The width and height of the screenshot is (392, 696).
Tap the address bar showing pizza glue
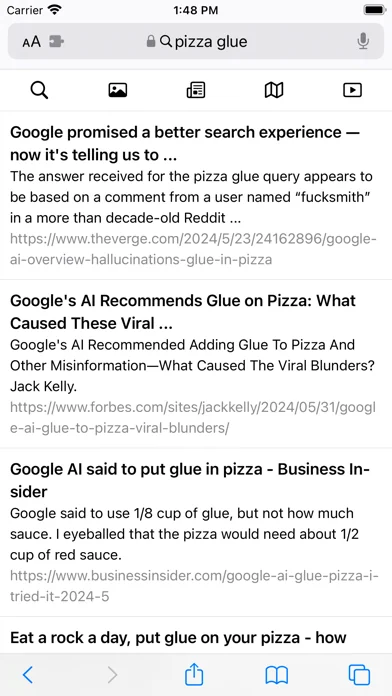[196, 42]
